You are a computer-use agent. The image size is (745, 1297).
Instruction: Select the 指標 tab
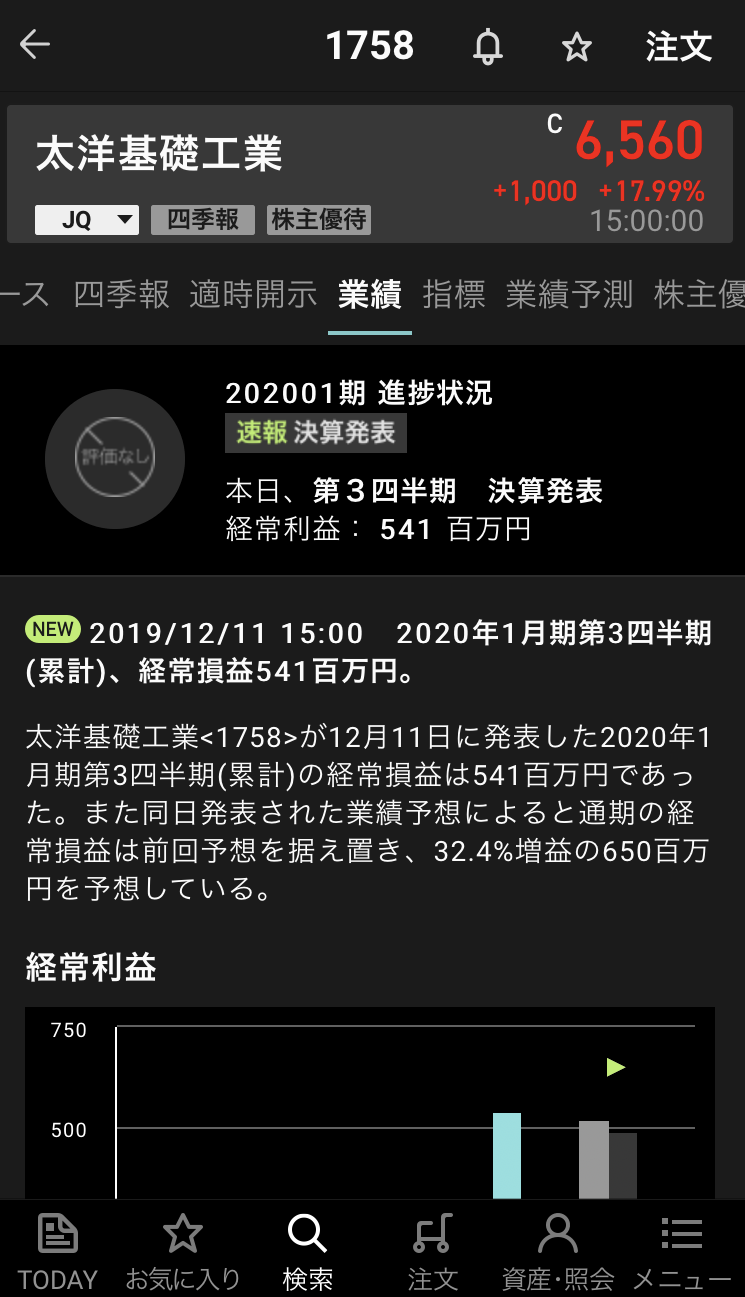454,294
